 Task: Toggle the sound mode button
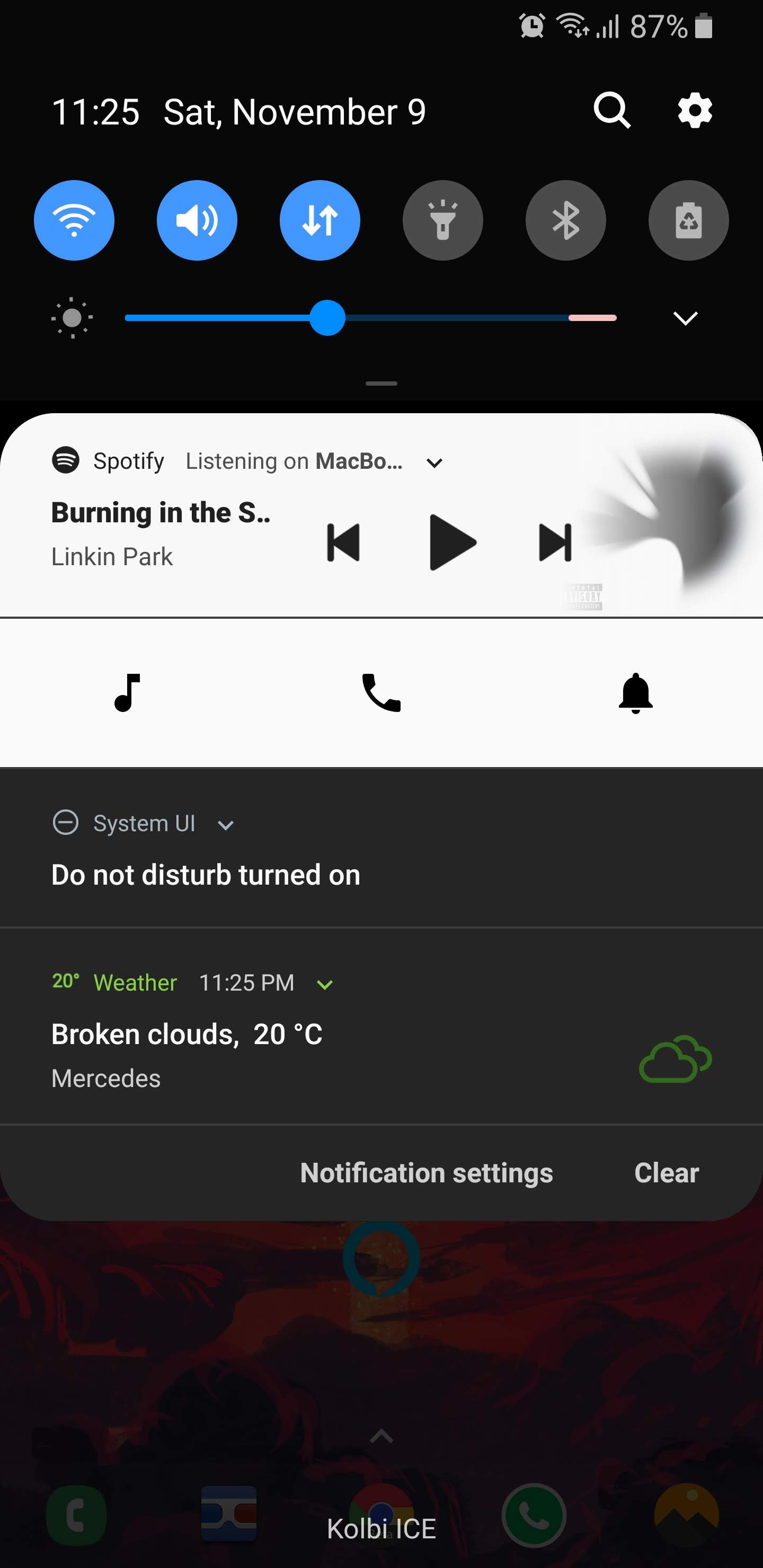click(x=197, y=220)
